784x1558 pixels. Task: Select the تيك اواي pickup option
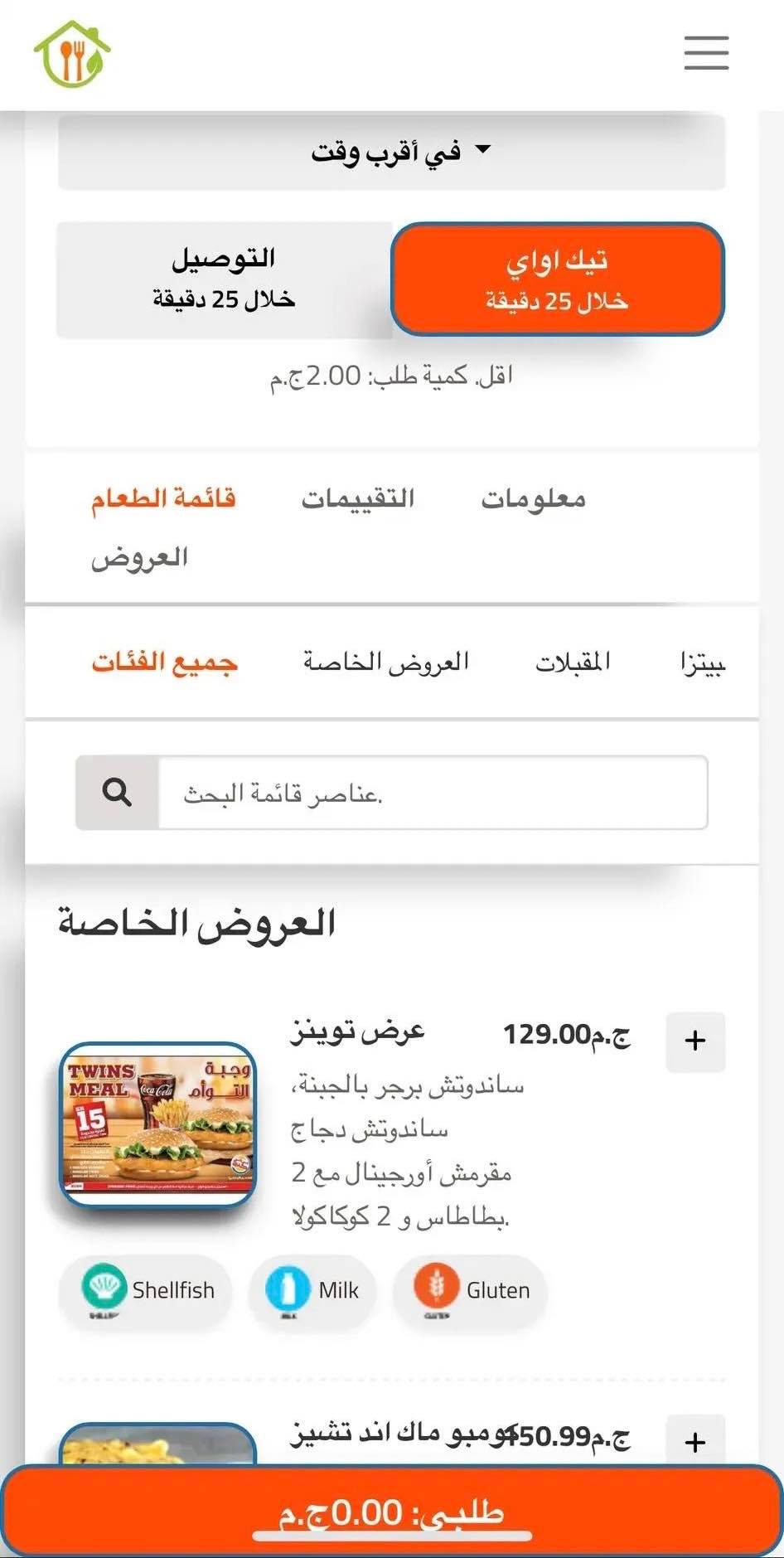tap(558, 279)
